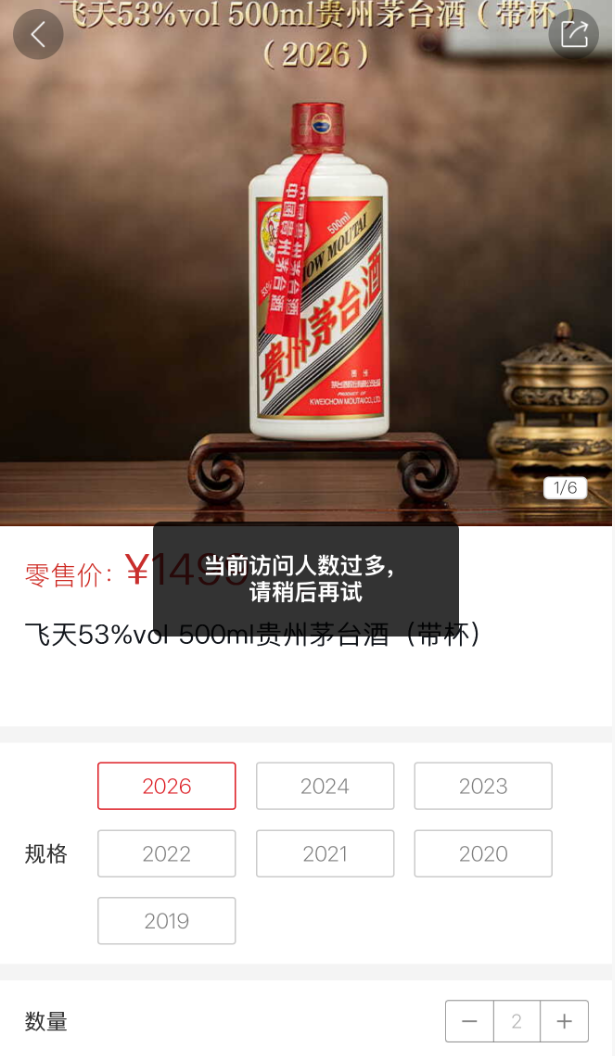Decrease quantity with the minus button

tap(470, 1021)
